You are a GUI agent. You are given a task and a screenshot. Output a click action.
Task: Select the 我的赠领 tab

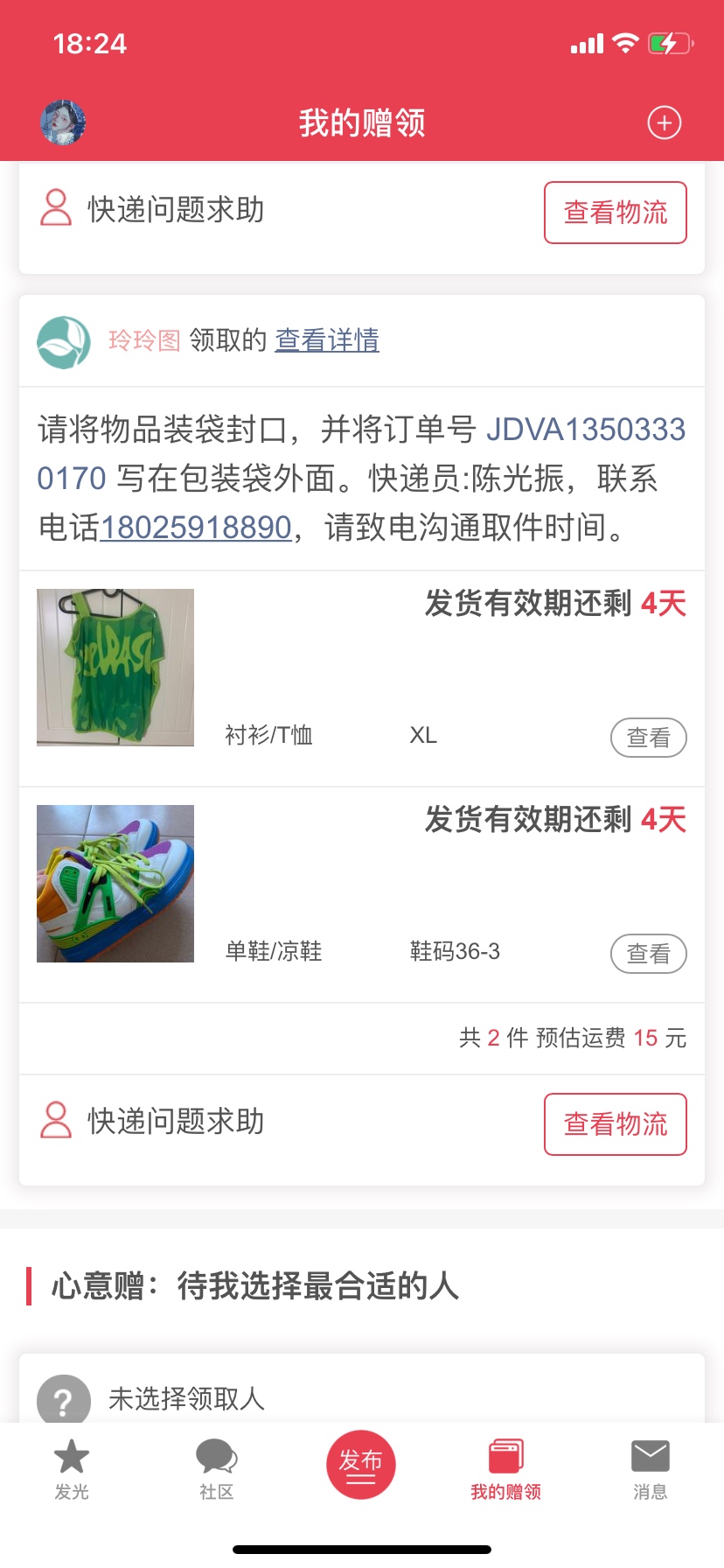(505, 1470)
